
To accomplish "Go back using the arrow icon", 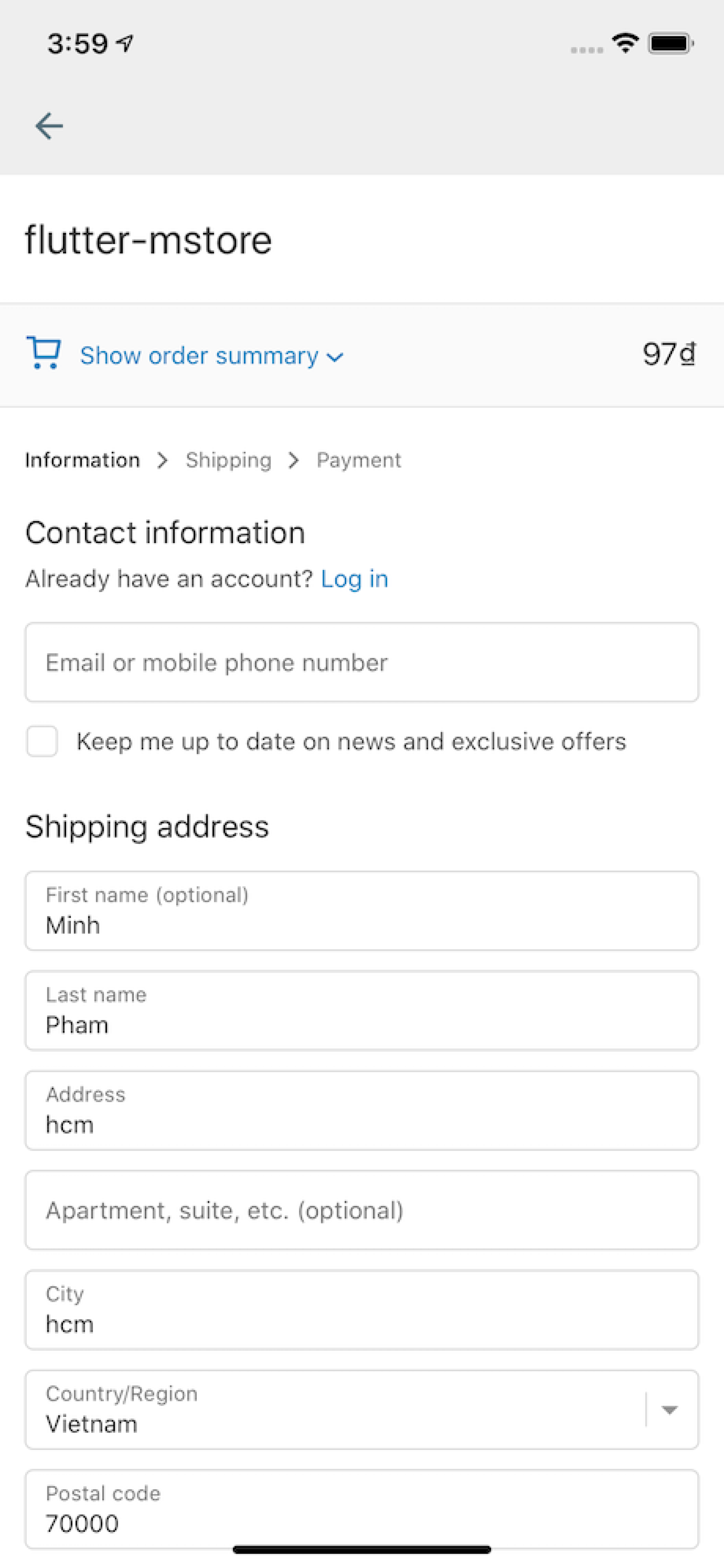I will (x=49, y=126).
